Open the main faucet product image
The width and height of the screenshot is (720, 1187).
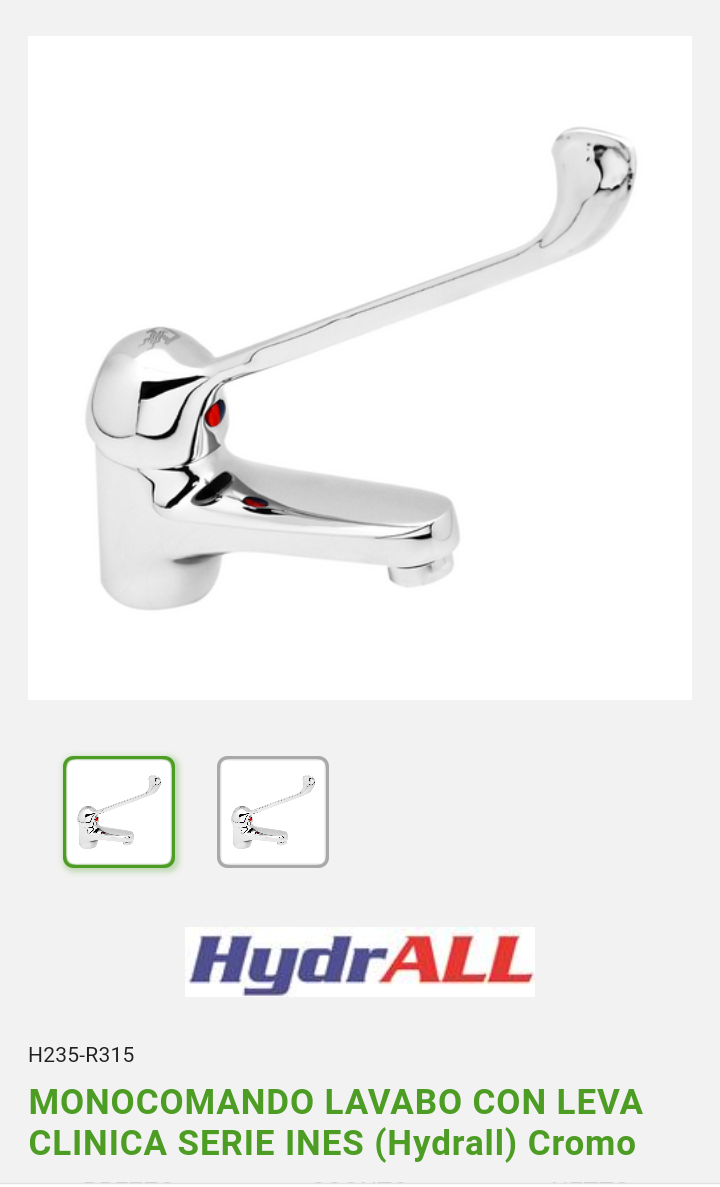point(360,368)
